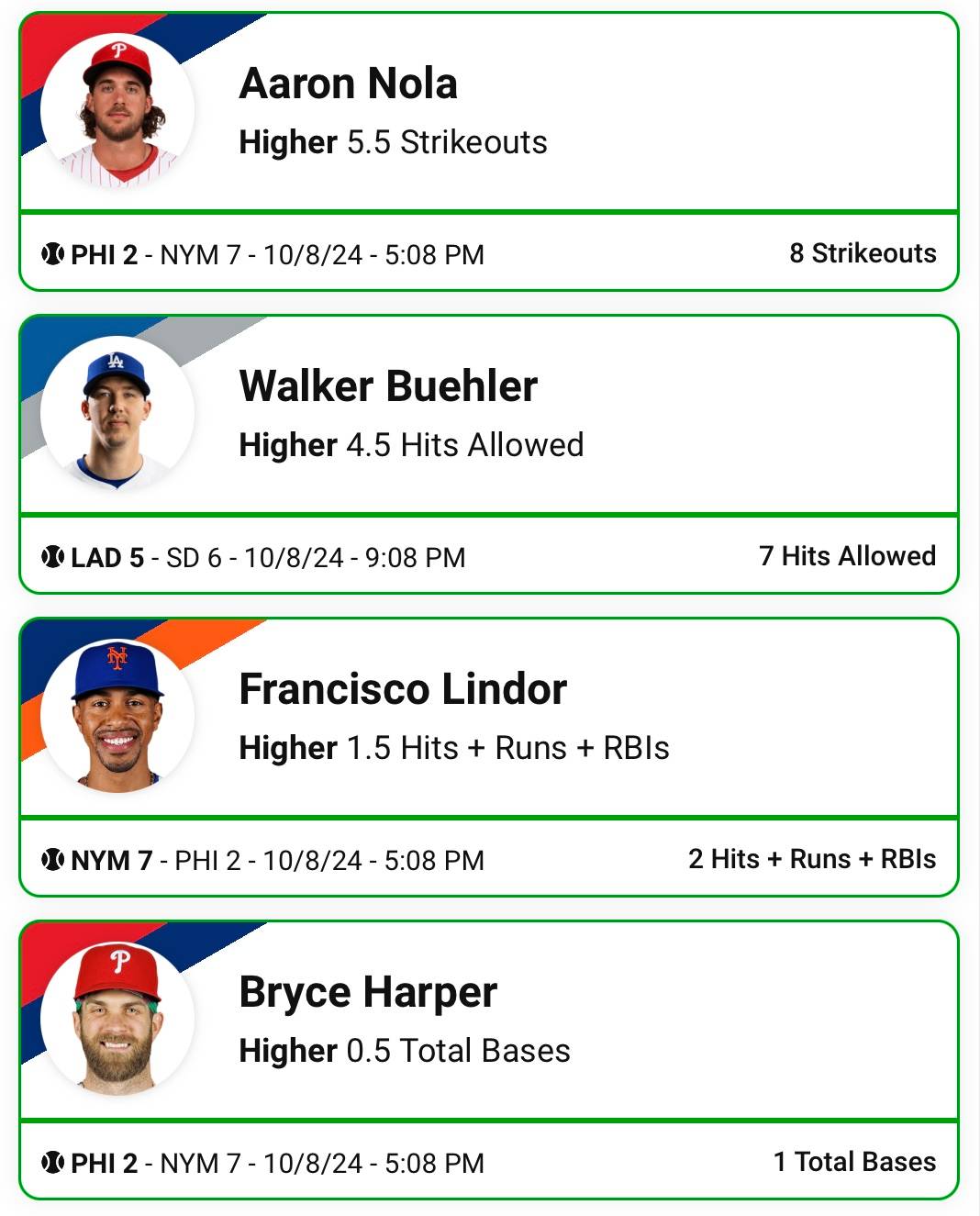Select the Higher 4.5 Hits Allowed prop line
This screenshot has width=980, height=1216.
tap(411, 444)
